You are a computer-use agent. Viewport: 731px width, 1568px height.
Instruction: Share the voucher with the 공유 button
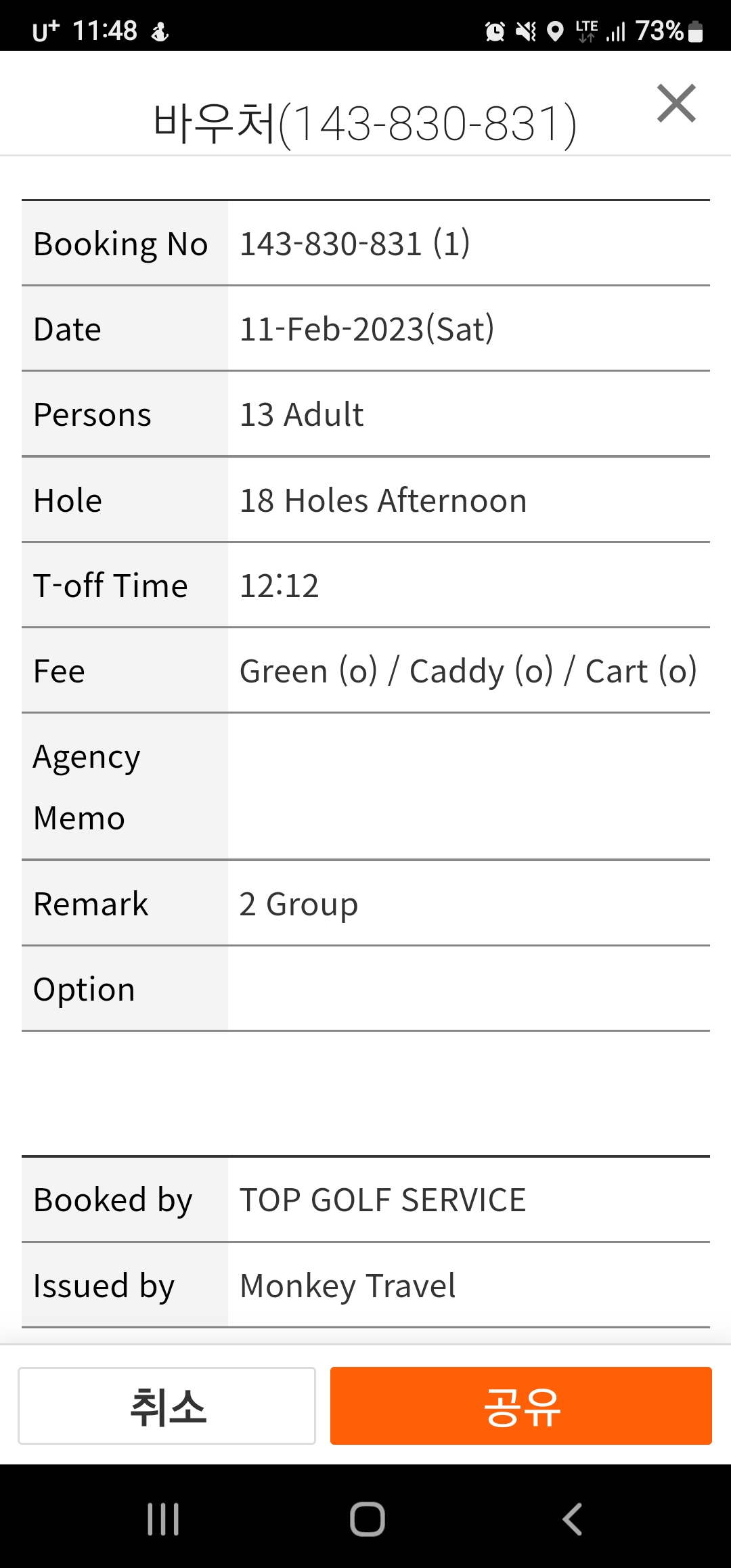click(x=520, y=1406)
